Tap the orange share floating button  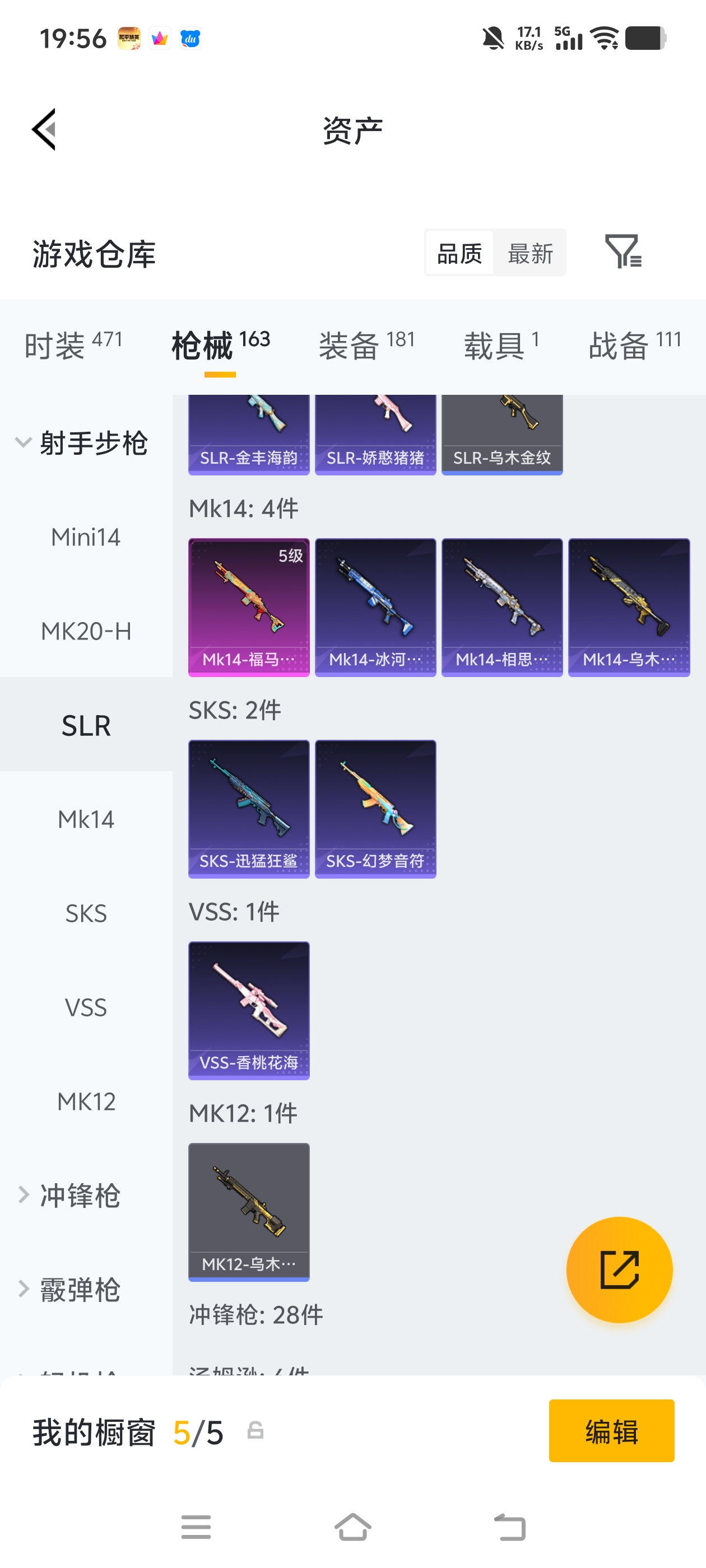click(619, 1269)
